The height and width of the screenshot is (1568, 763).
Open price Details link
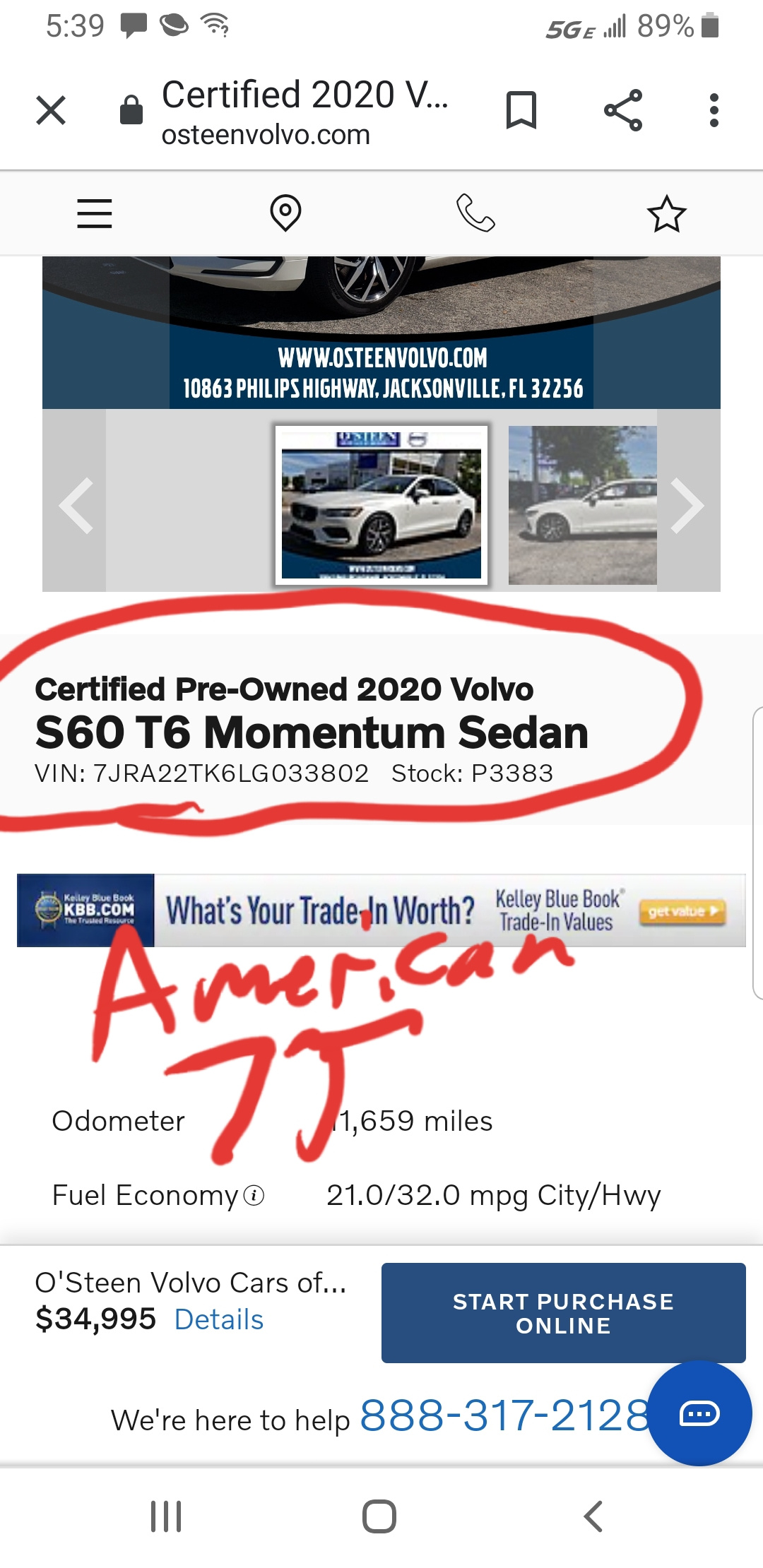coord(218,1319)
